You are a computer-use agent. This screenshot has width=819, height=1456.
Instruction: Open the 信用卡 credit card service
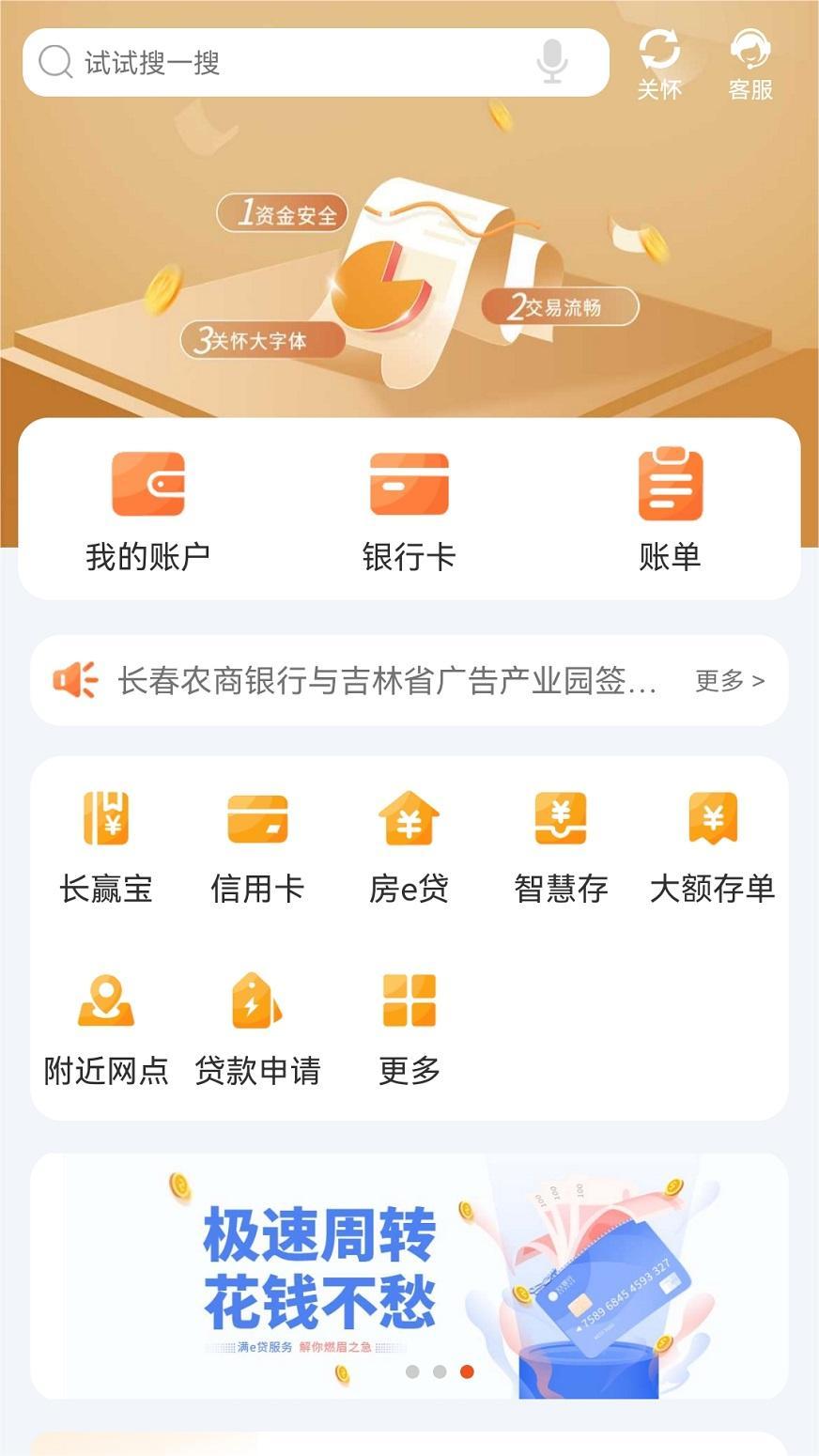[x=257, y=841]
